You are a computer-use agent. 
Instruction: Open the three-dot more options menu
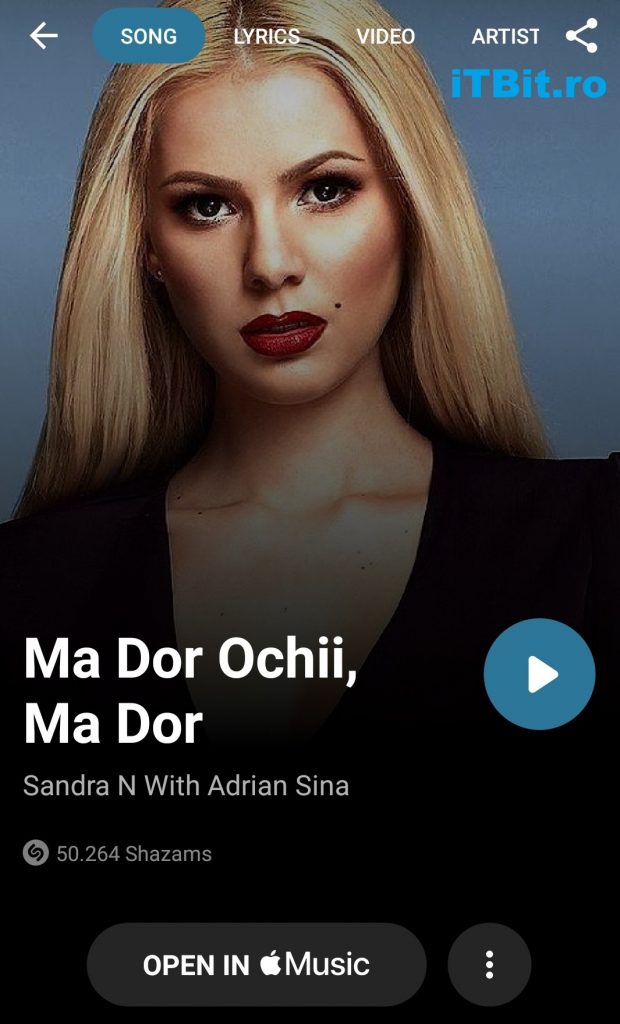489,964
